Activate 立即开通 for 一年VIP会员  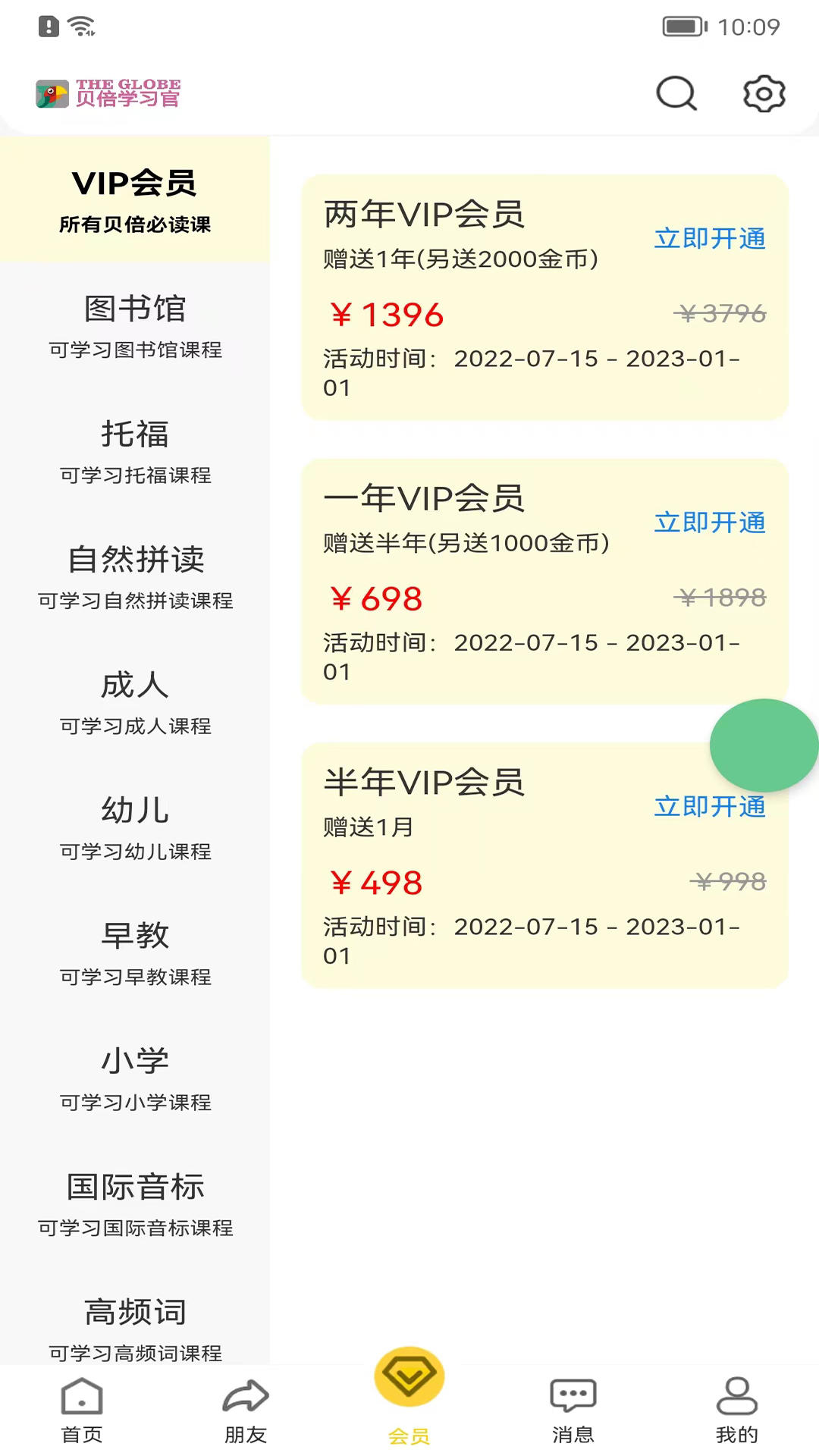pyautogui.click(x=710, y=522)
